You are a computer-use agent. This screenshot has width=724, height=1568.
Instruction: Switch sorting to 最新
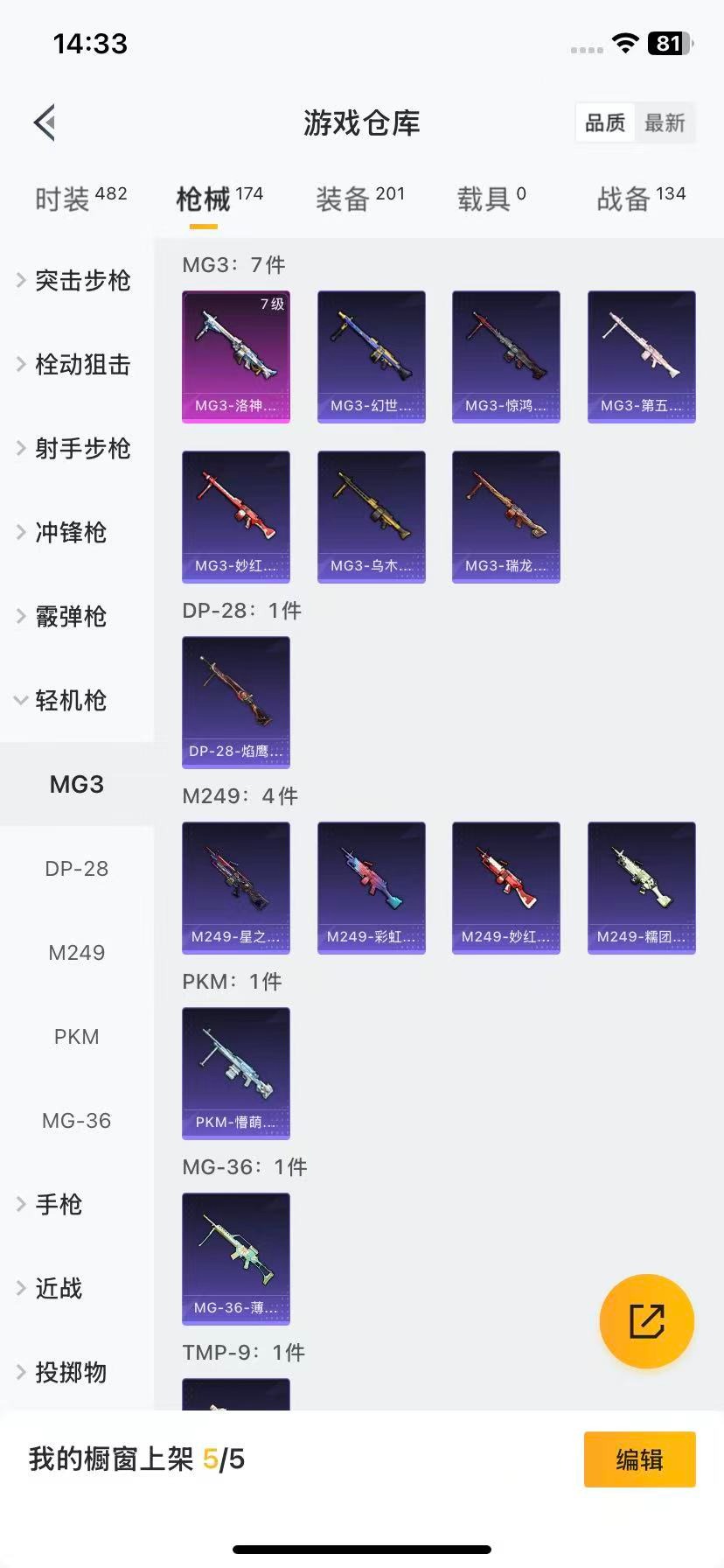pyautogui.click(x=665, y=122)
